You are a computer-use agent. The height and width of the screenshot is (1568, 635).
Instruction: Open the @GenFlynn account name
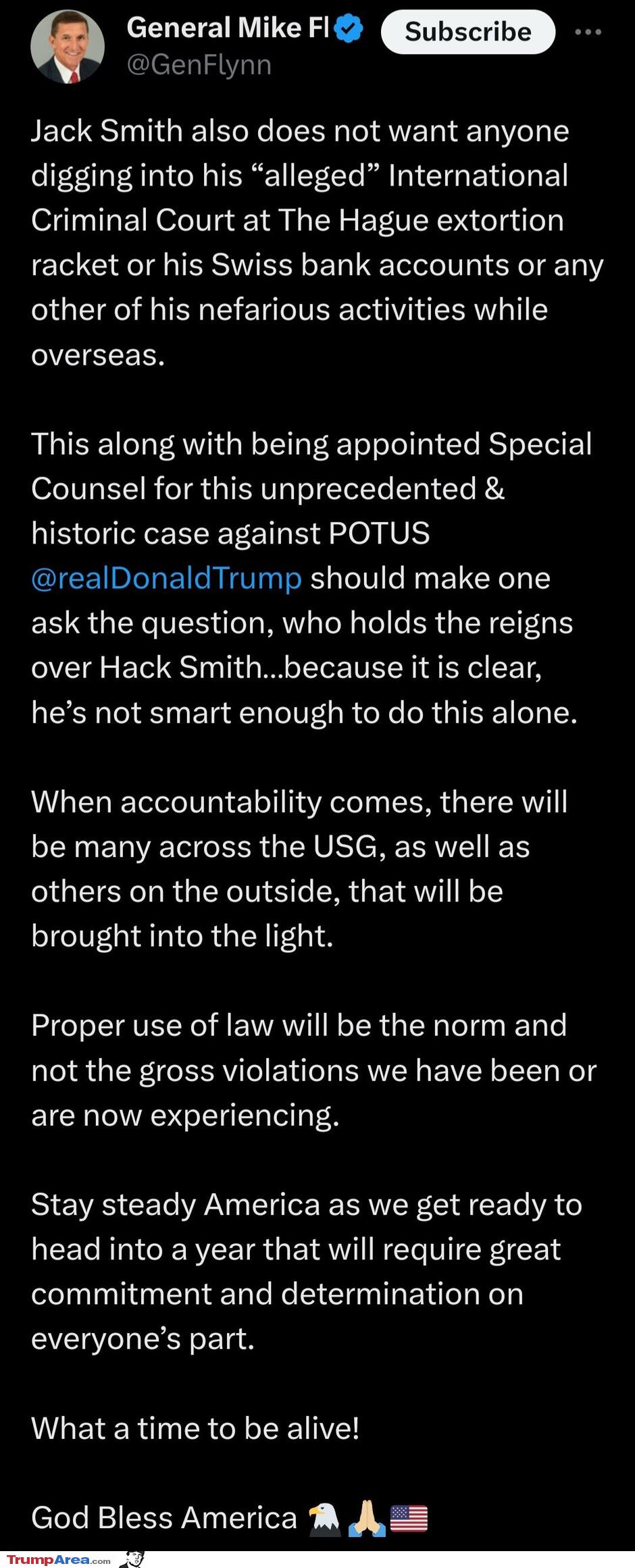[x=199, y=65]
